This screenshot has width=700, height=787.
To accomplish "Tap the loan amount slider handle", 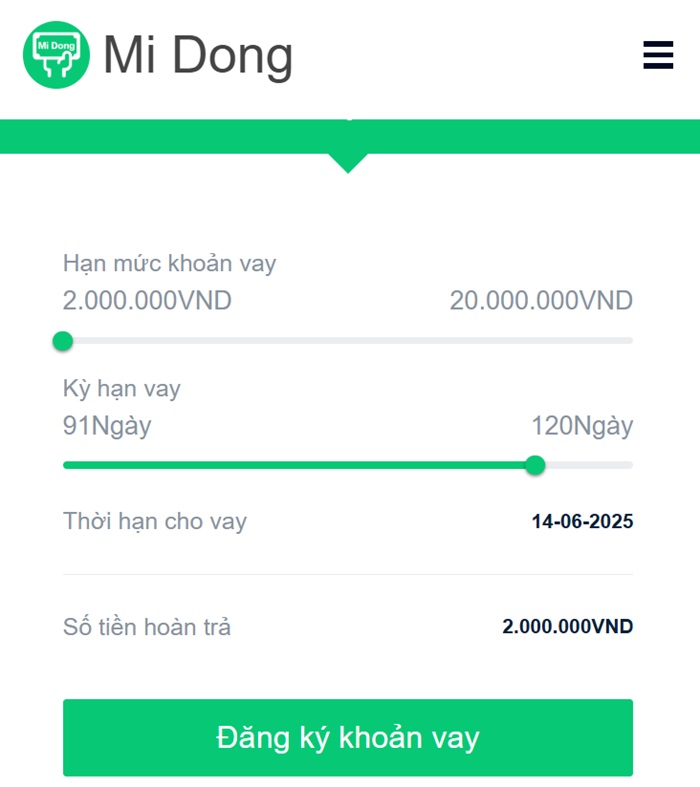I will 63,341.
